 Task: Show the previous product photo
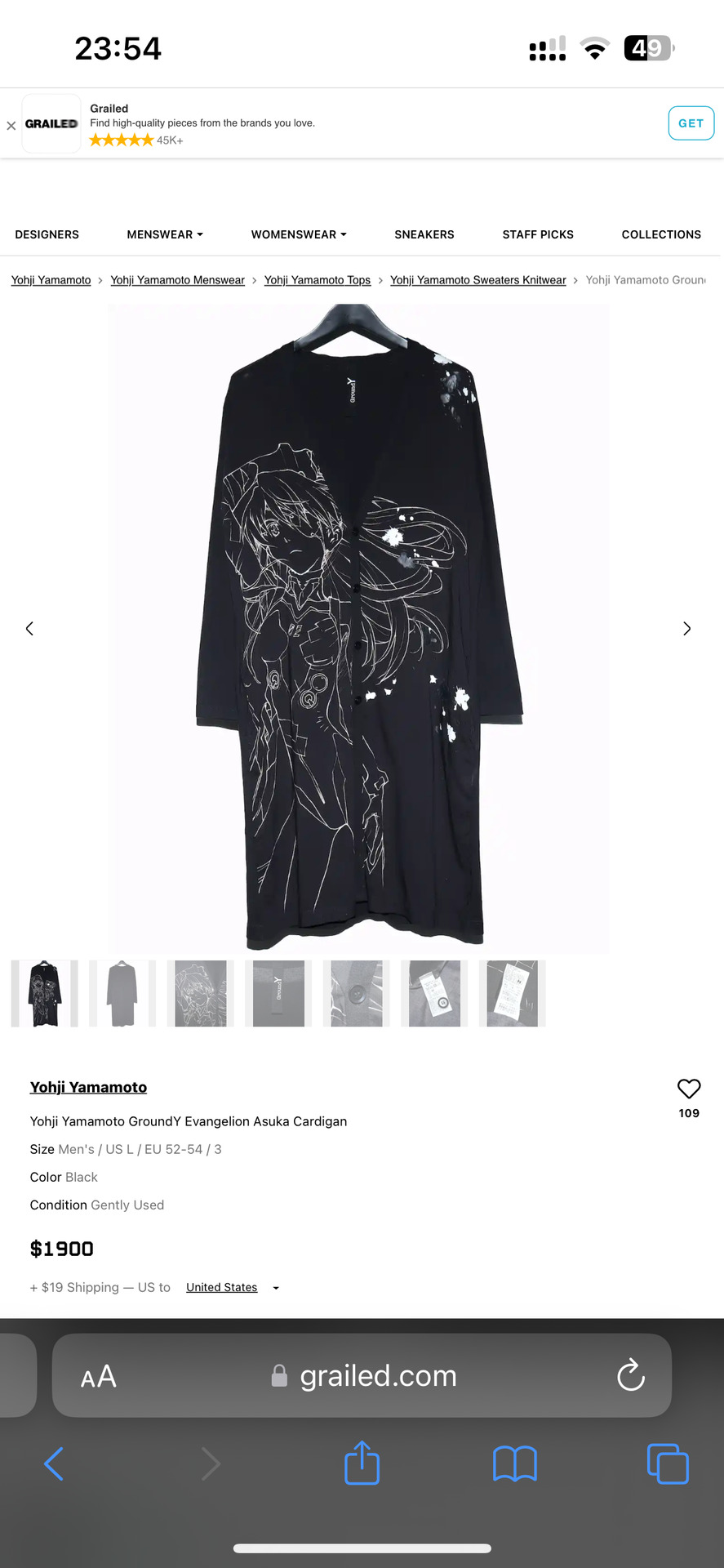[x=29, y=628]
